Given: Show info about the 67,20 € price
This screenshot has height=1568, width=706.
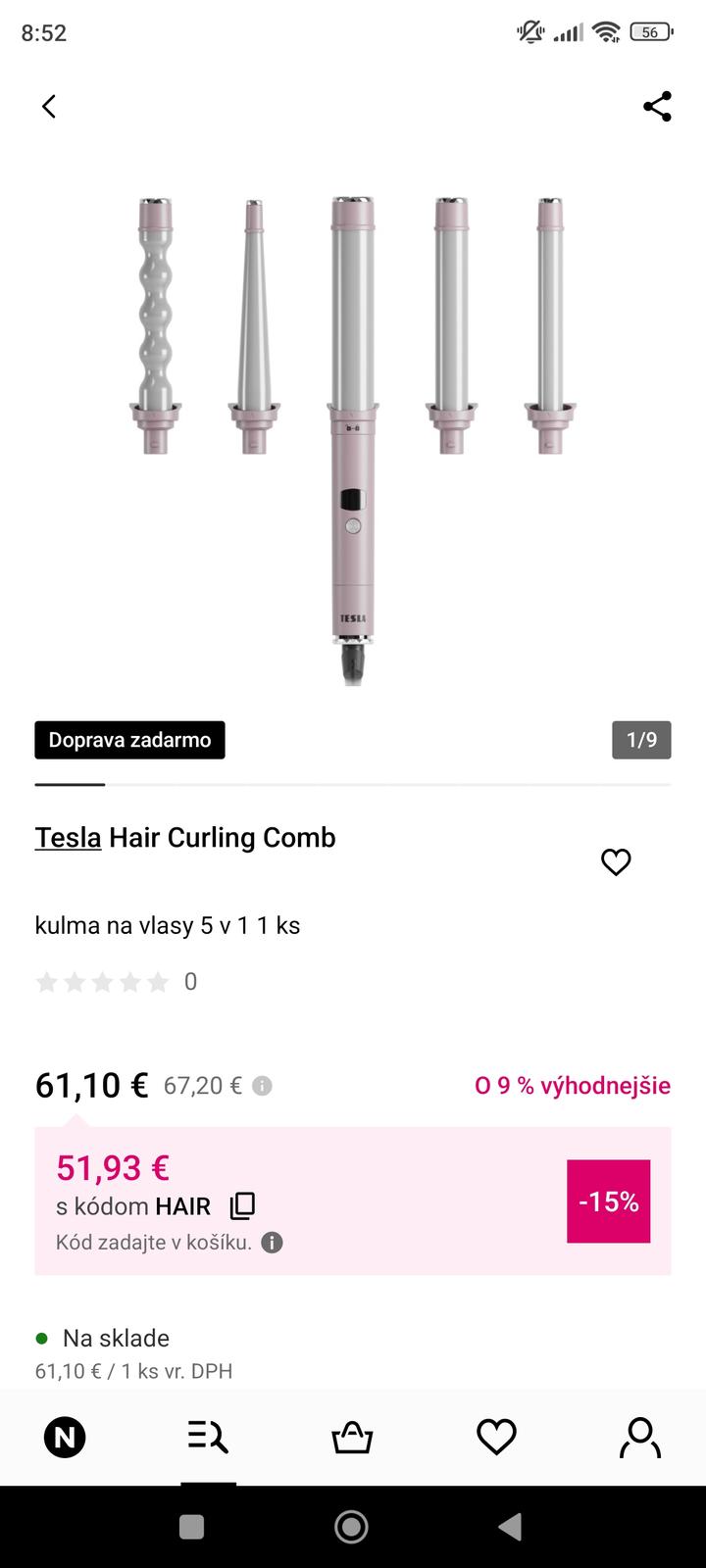Looking at the screenshot, I should pos(262,1086).
